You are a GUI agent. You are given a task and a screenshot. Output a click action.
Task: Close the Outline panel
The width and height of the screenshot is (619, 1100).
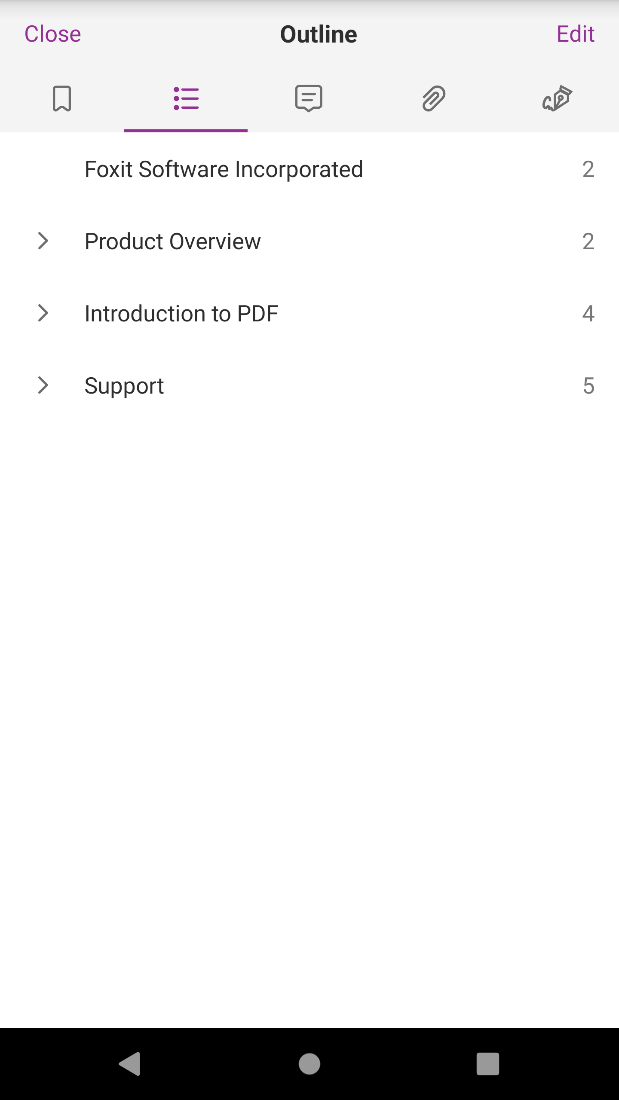[52, 34]
